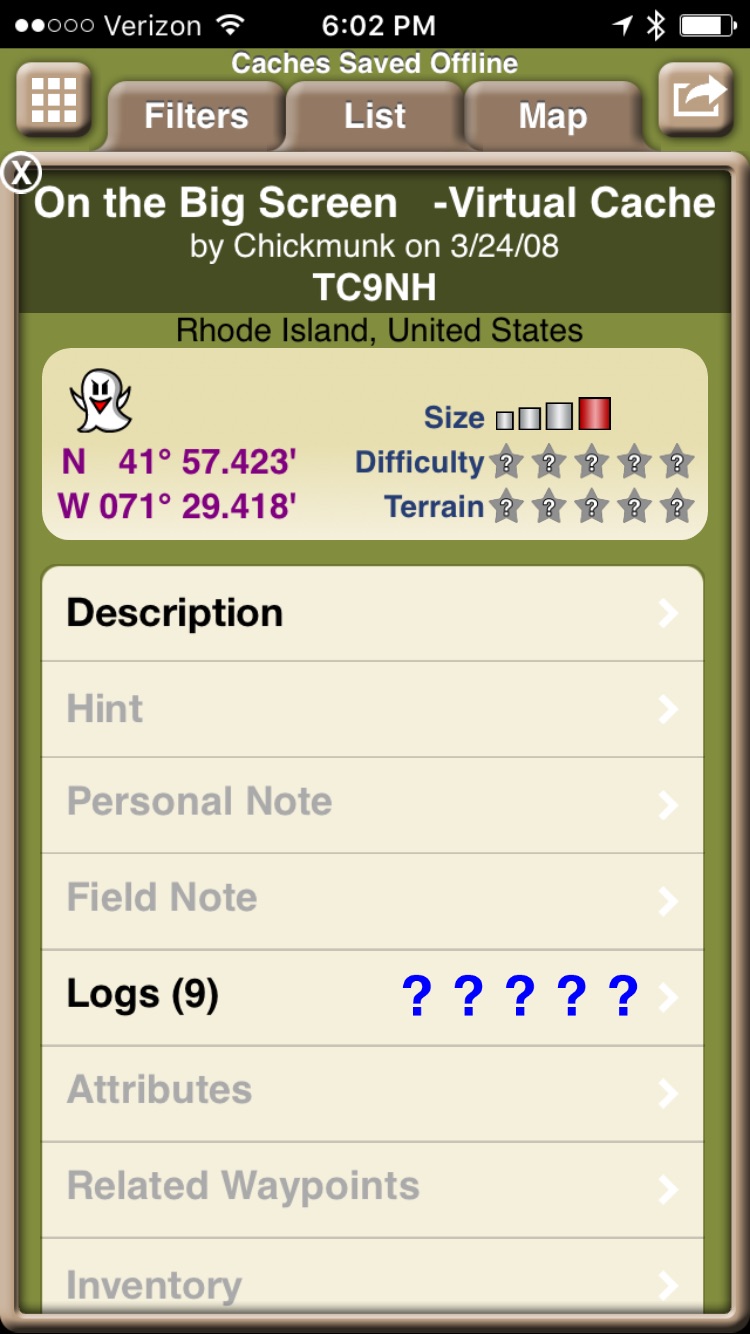Open the Hint row

(x=372, y=709)
